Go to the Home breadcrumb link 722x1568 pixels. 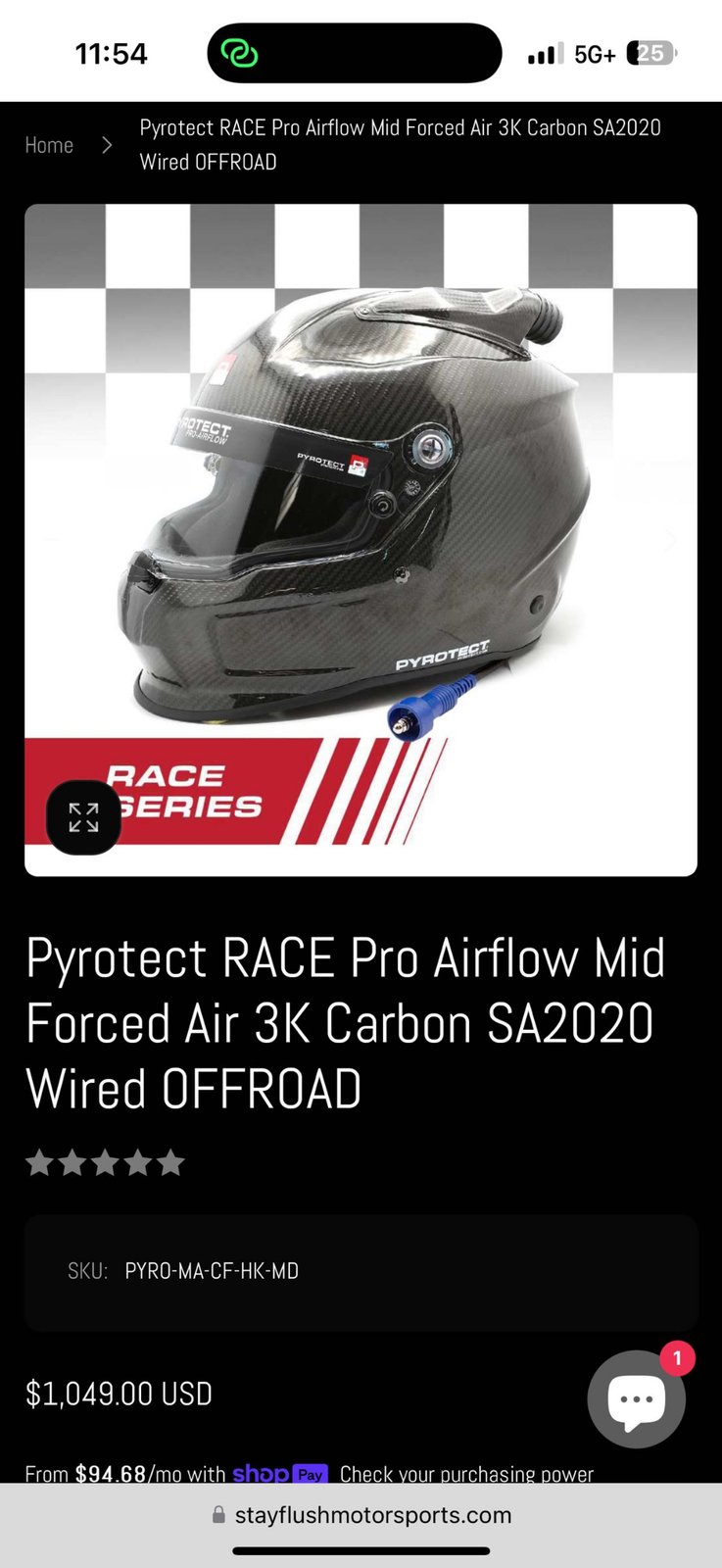click(49, 145)
